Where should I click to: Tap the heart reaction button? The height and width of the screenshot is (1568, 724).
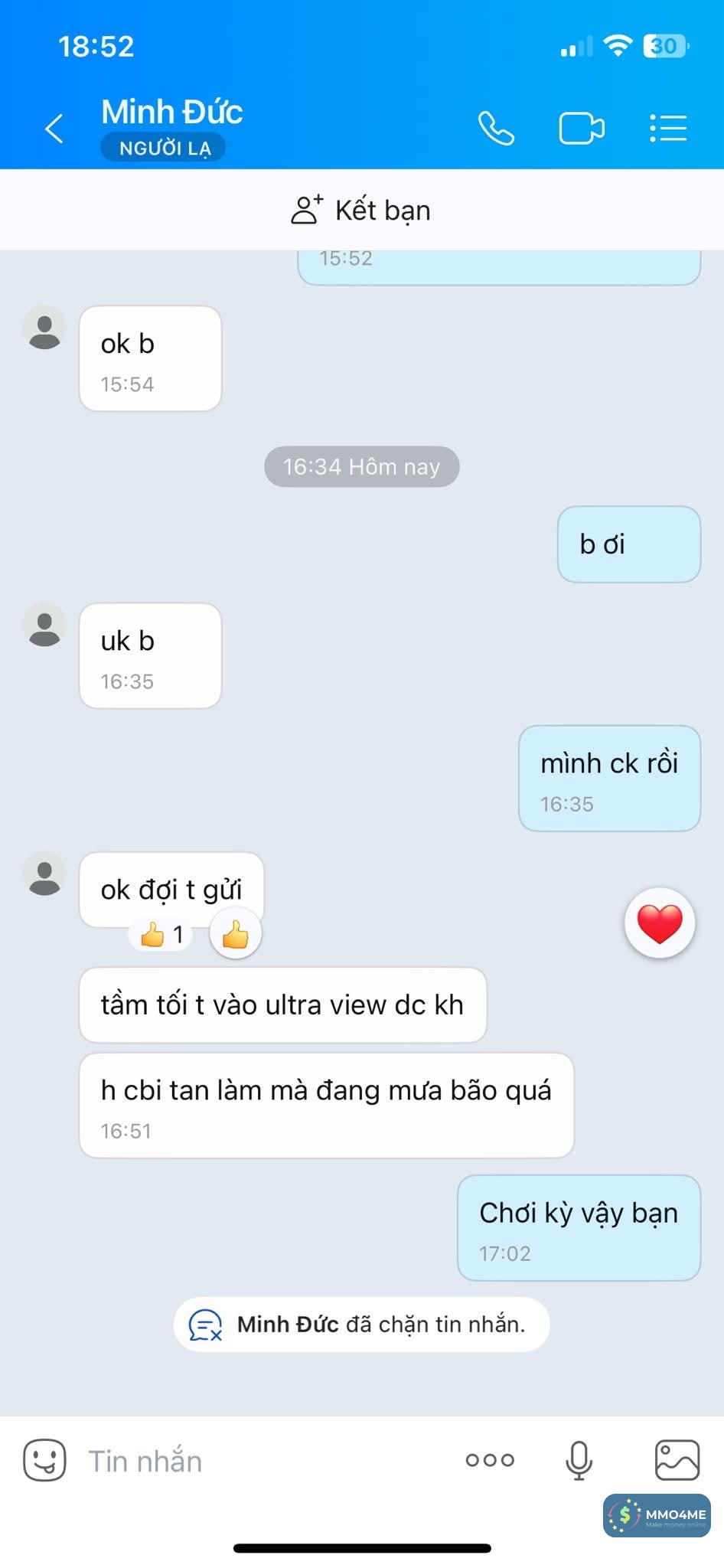click(660, 923)
